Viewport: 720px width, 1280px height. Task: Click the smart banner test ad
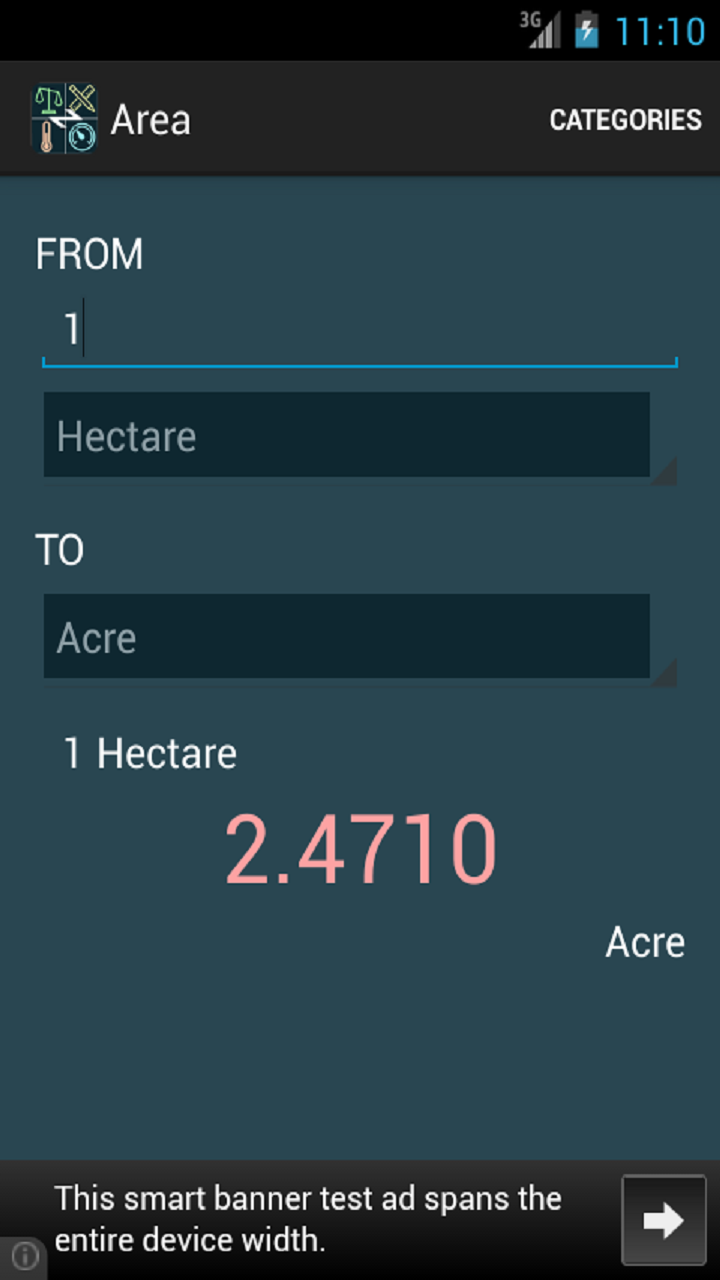point(310,1218)
